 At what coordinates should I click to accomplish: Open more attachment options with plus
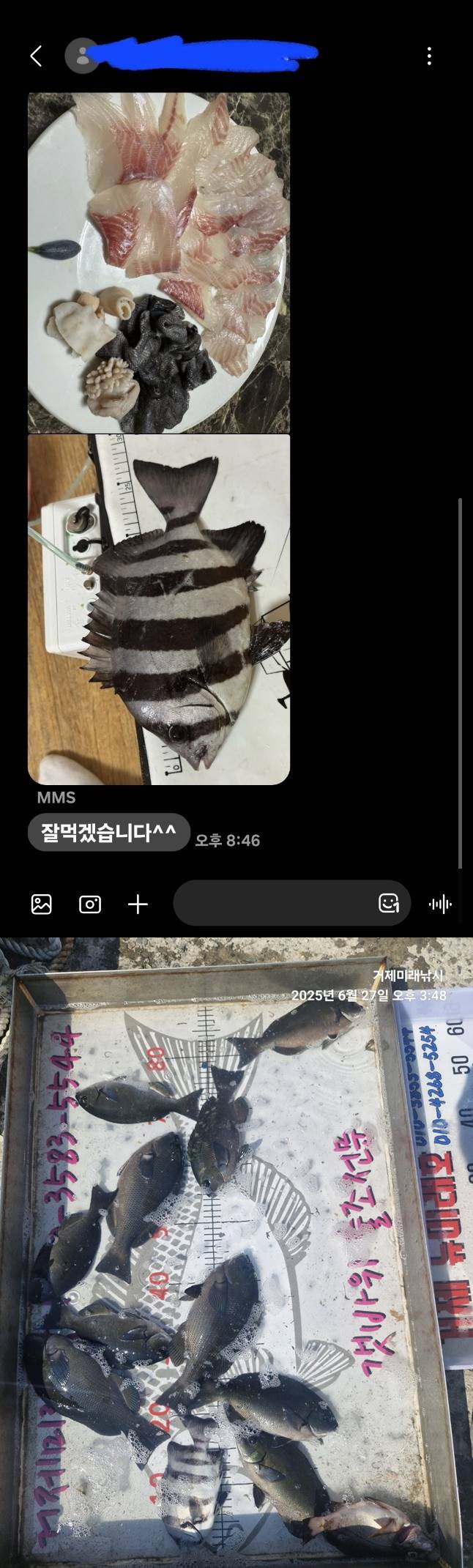[138, 904]
